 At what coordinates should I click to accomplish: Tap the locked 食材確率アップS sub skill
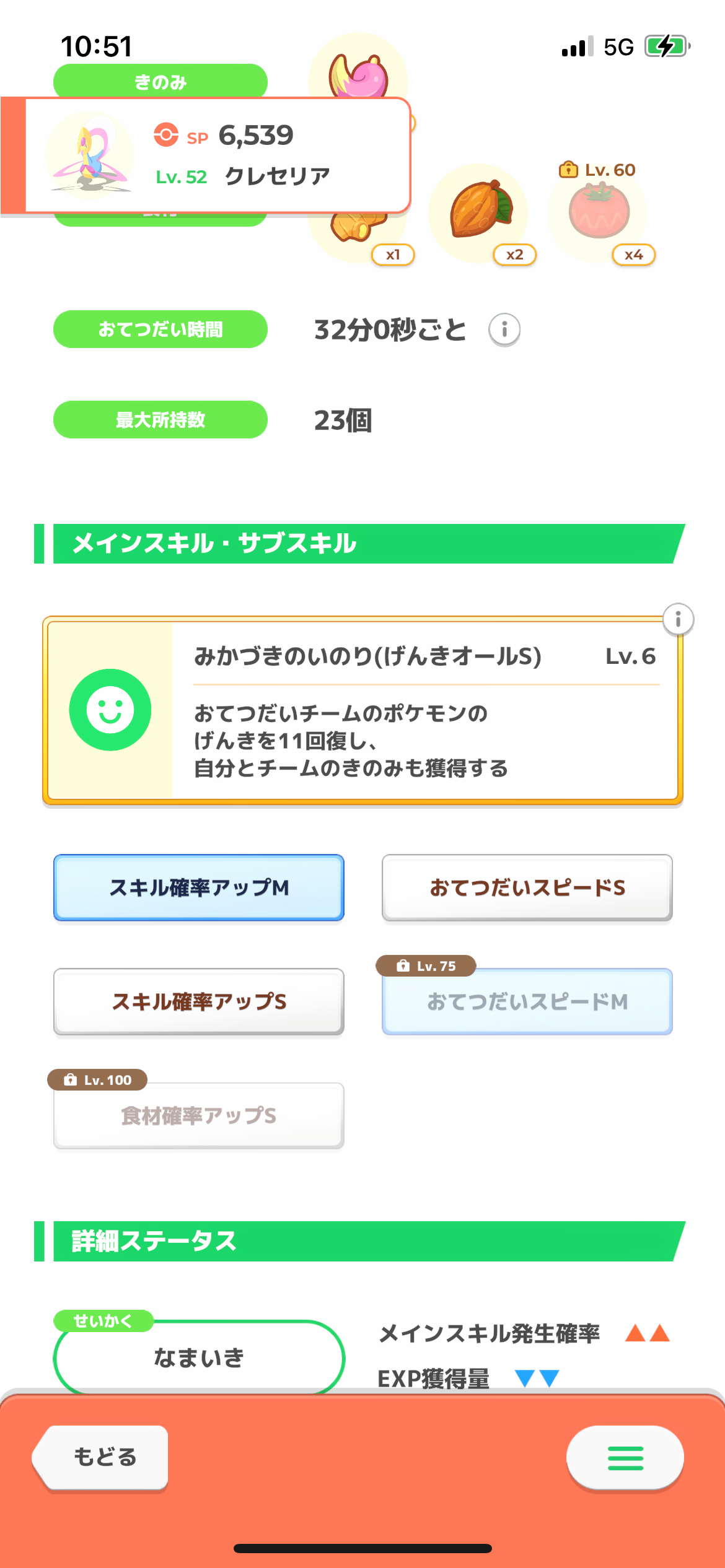tap(199, 1115)
